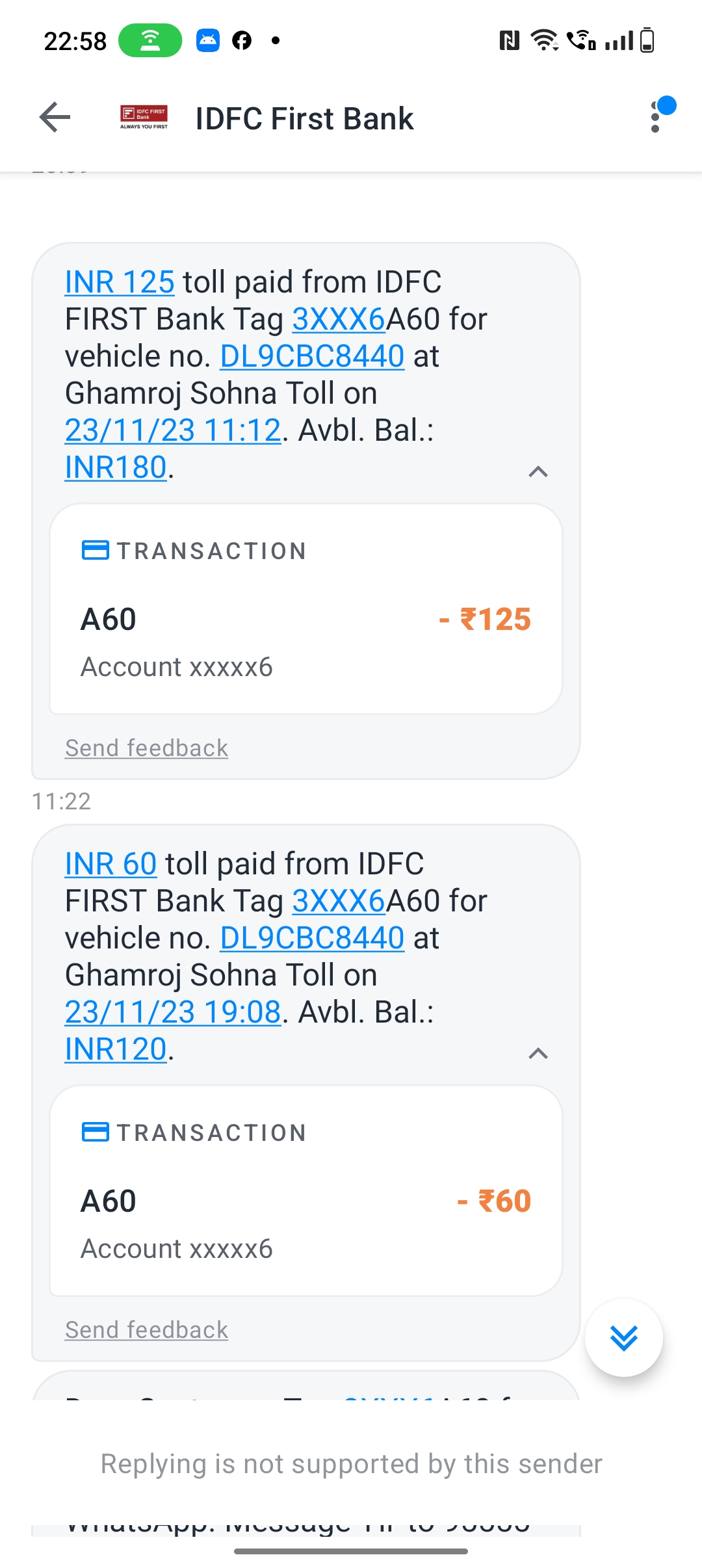Tap the INR 60 amount link

click(110, 864)
